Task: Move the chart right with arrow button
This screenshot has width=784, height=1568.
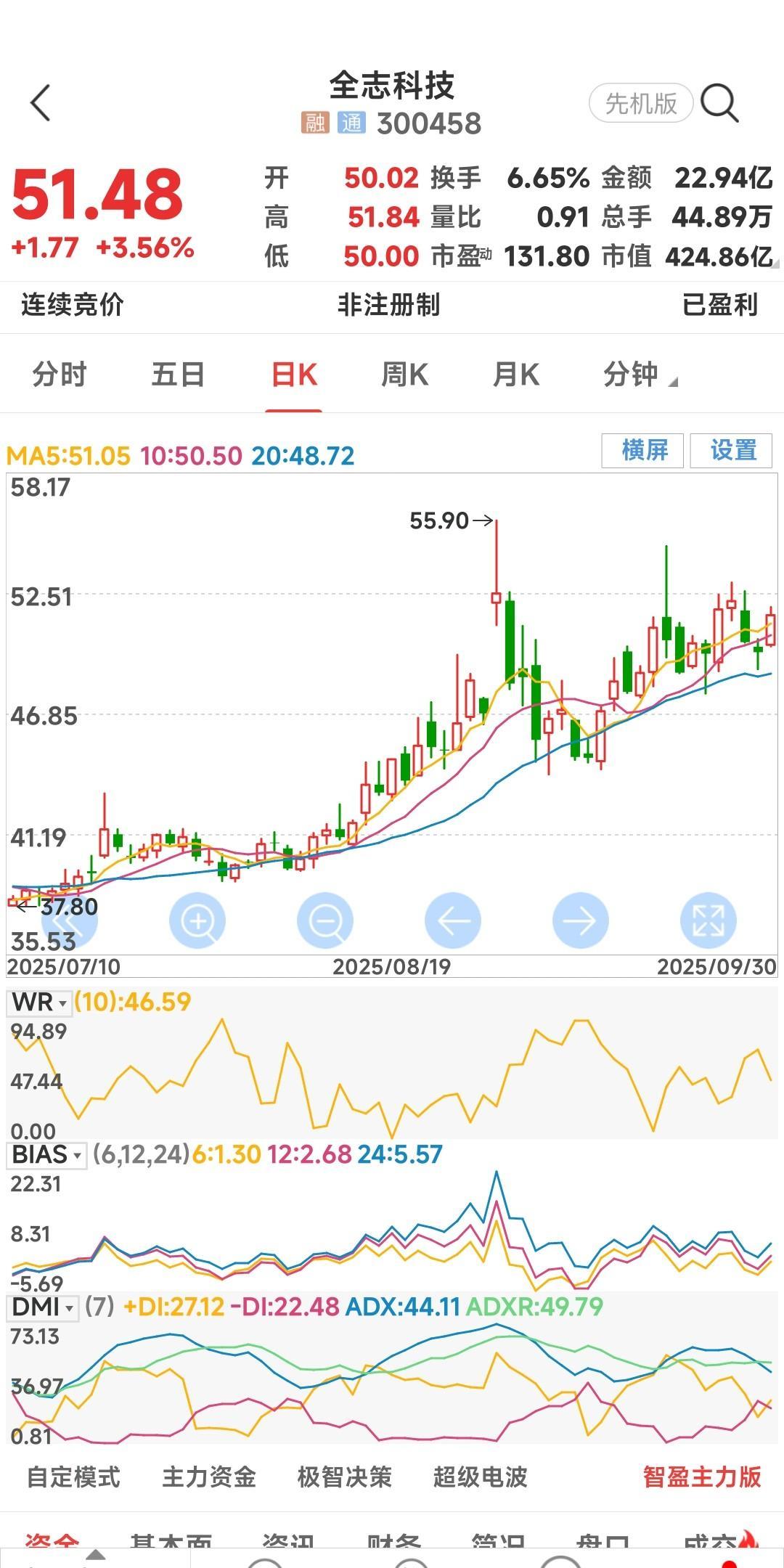Action: (x=581, y=920)
